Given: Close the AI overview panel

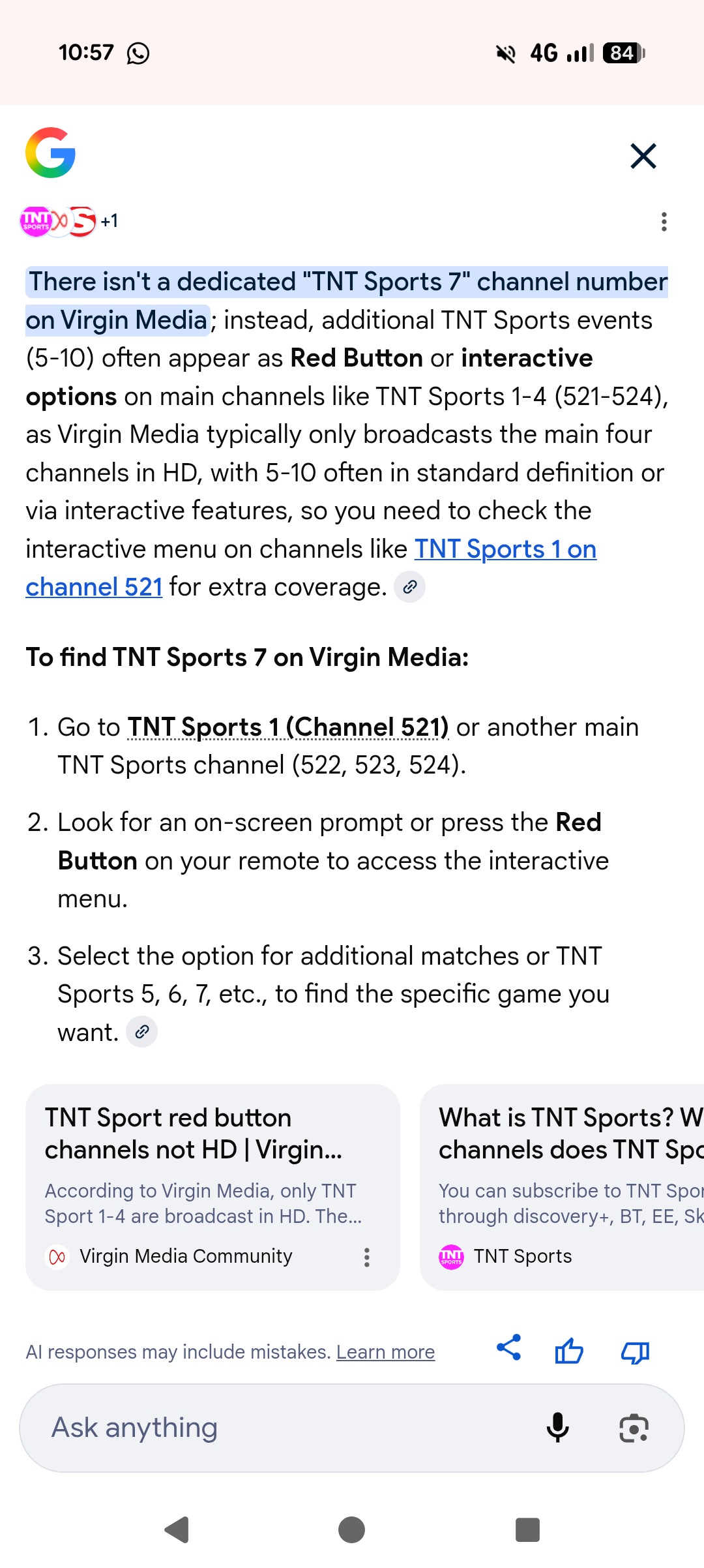Looking at the screenshot, I should pos(643,156).
